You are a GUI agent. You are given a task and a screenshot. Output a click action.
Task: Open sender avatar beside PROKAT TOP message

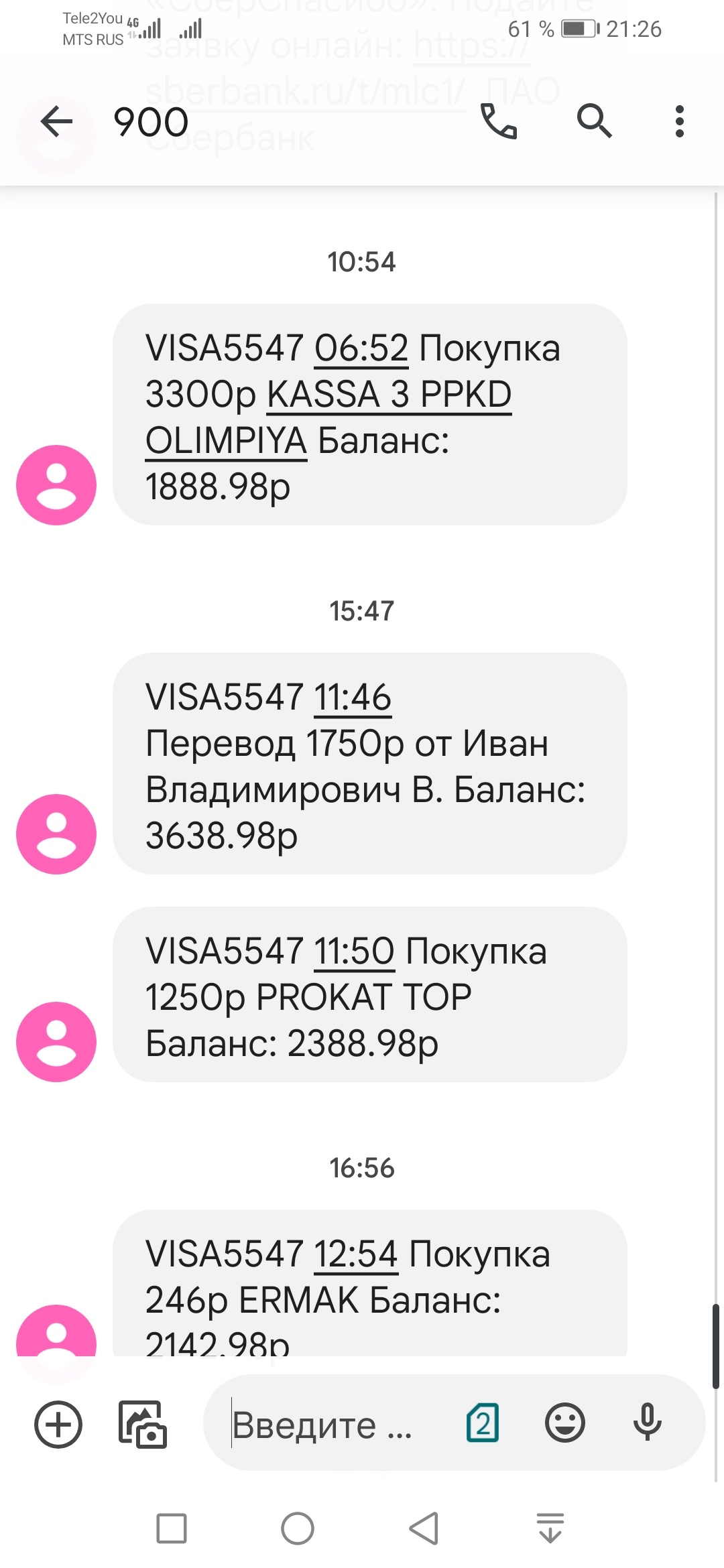pos(56,1042)
